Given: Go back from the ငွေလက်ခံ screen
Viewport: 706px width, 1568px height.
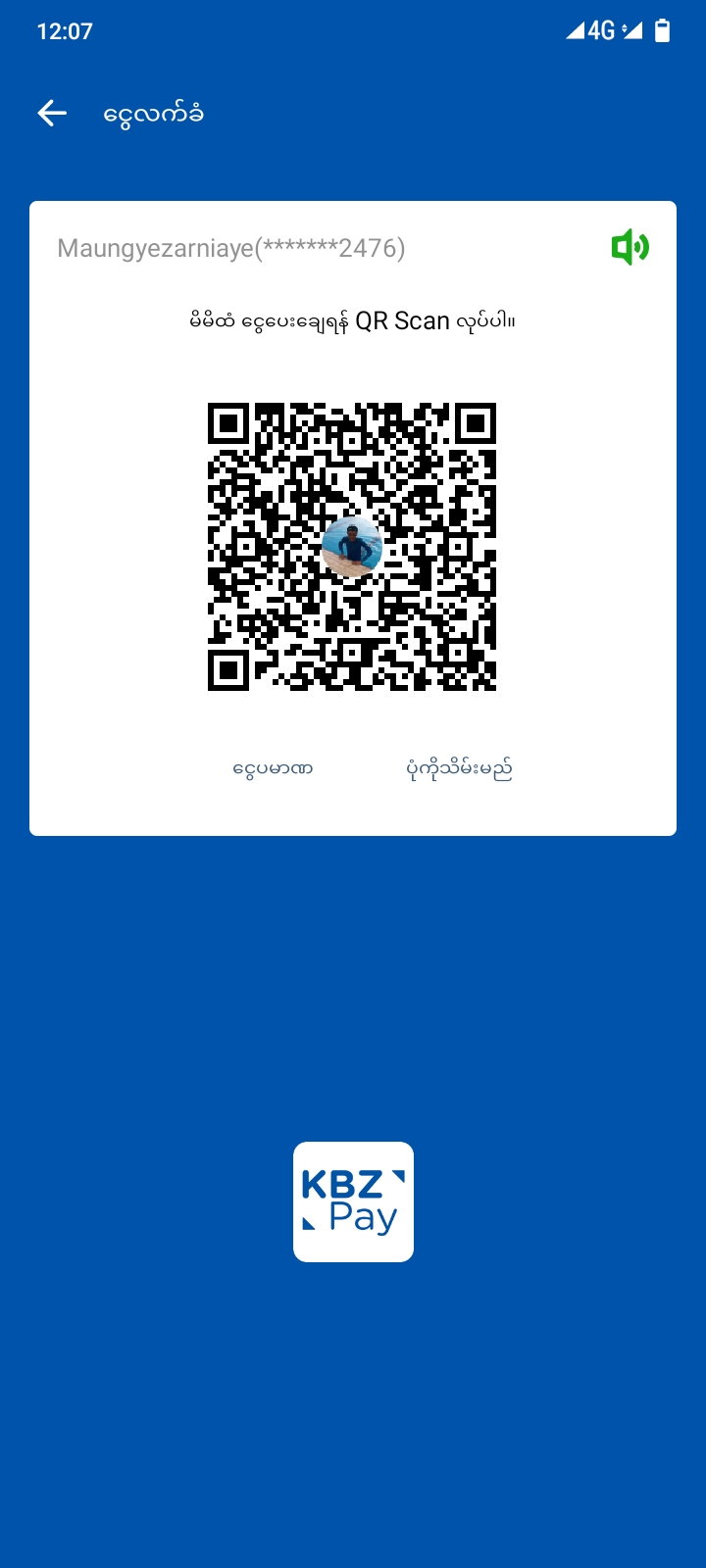Looking at the screenshot, I should pyautogui.click(x=52, y=114).
